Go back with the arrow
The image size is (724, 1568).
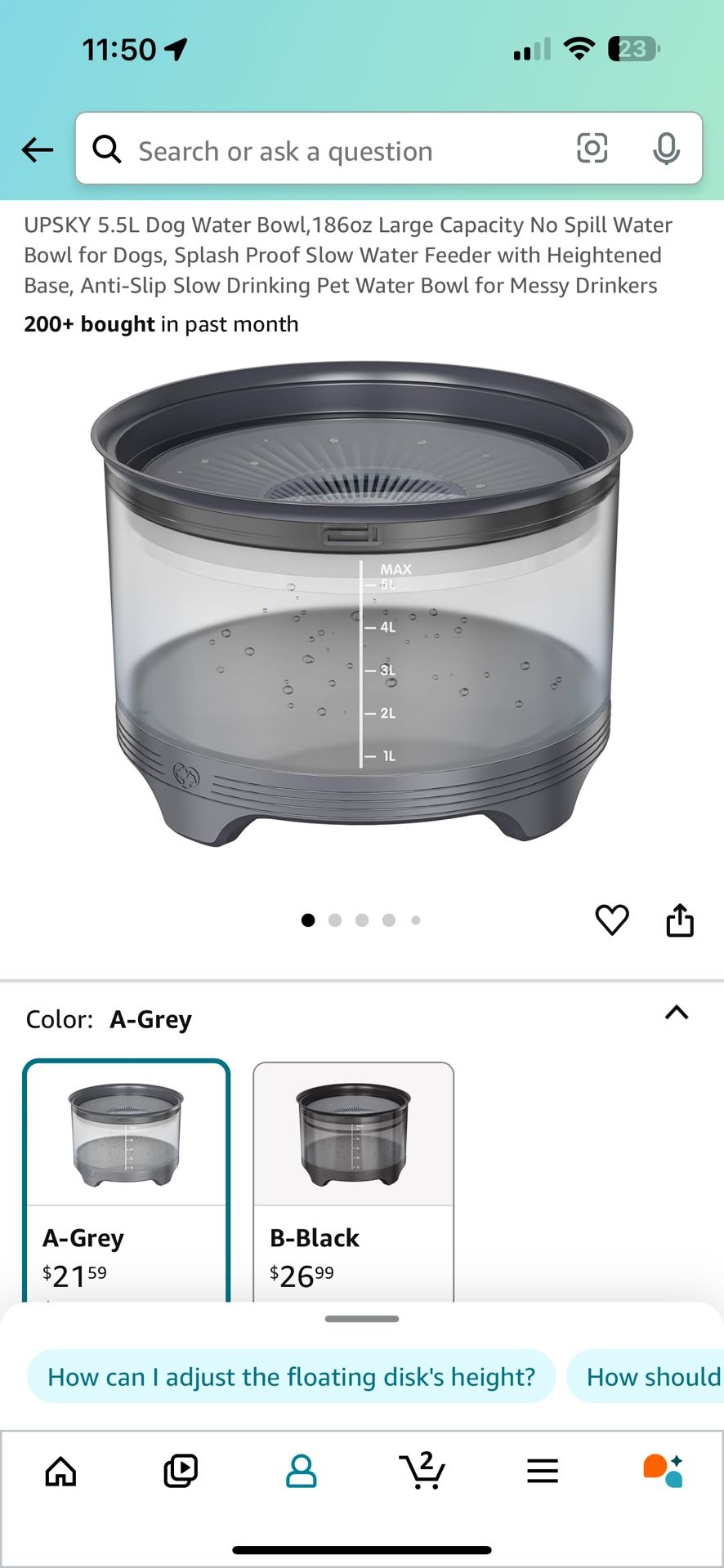click(x=36, y=149)
